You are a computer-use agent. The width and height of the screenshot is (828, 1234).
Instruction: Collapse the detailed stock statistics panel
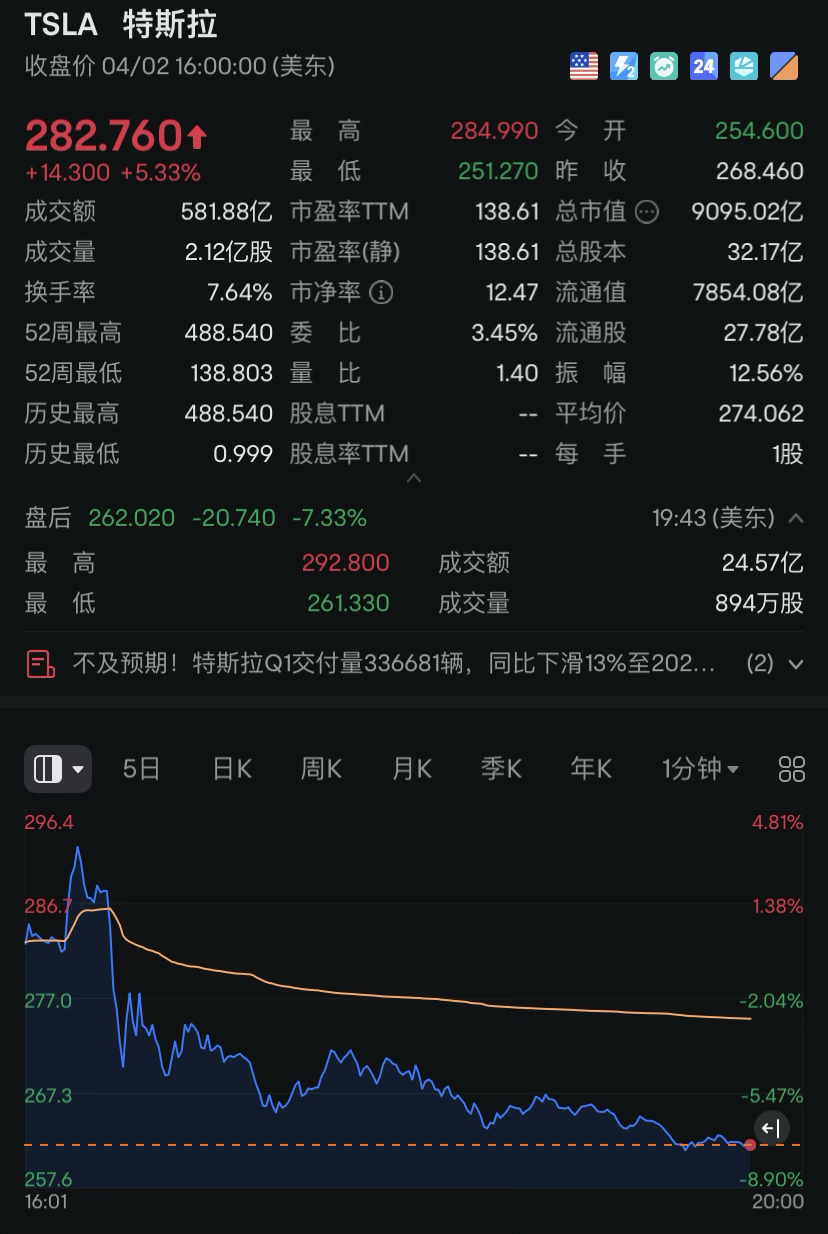click(x=413, y=479)
